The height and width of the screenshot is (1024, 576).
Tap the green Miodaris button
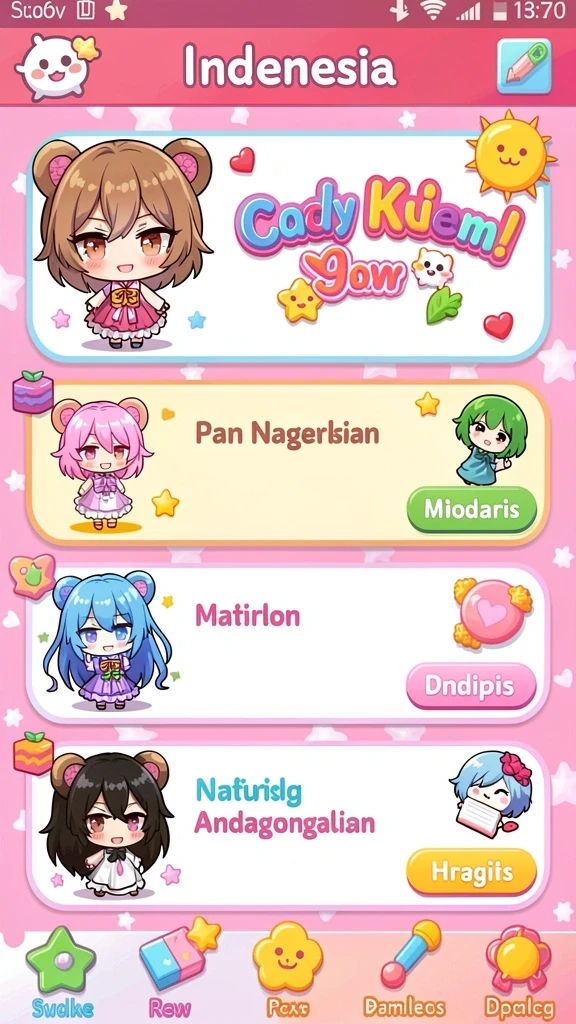(x=472, y=509)
